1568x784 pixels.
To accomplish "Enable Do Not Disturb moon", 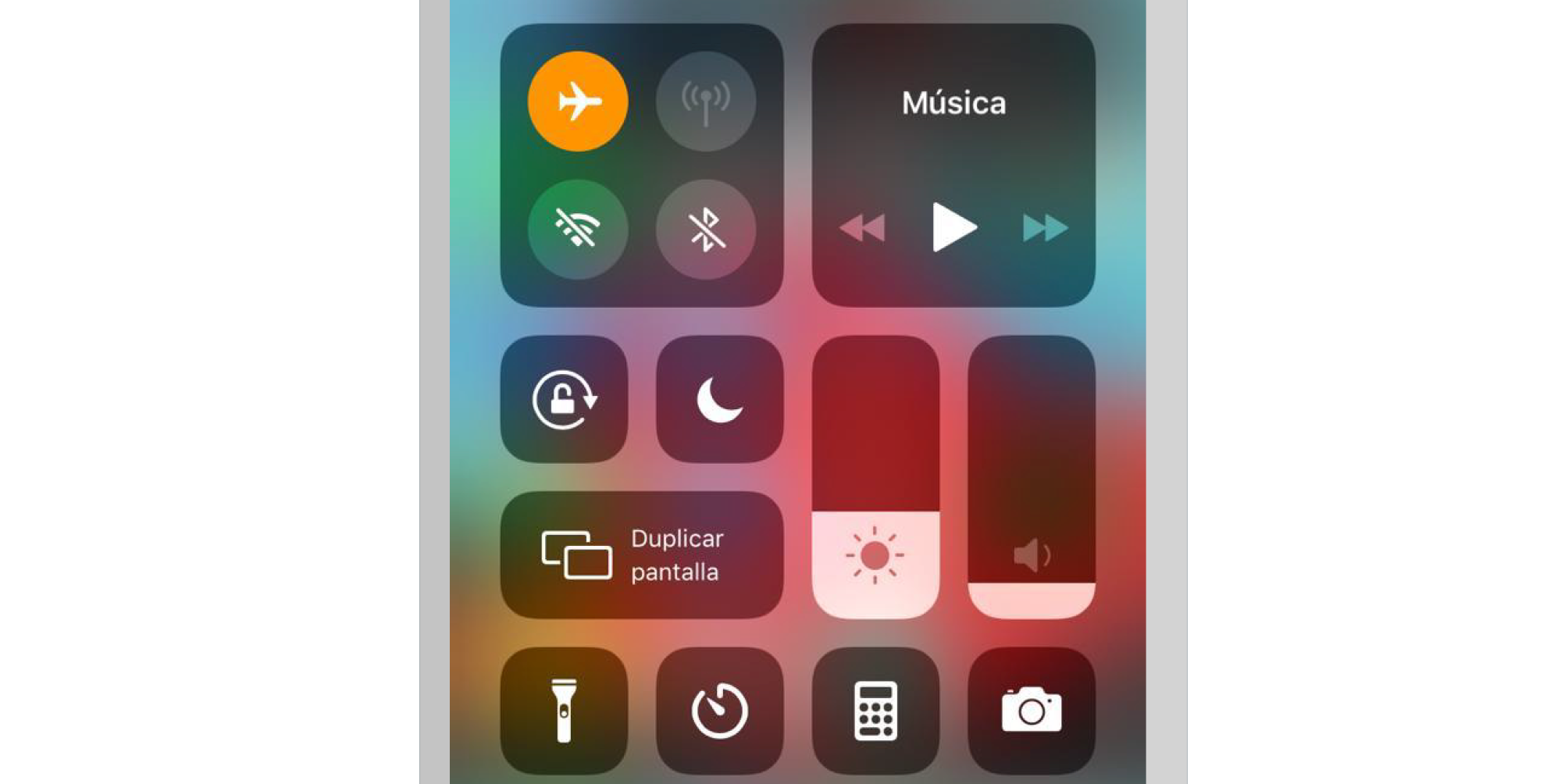I will coord(719,399).
